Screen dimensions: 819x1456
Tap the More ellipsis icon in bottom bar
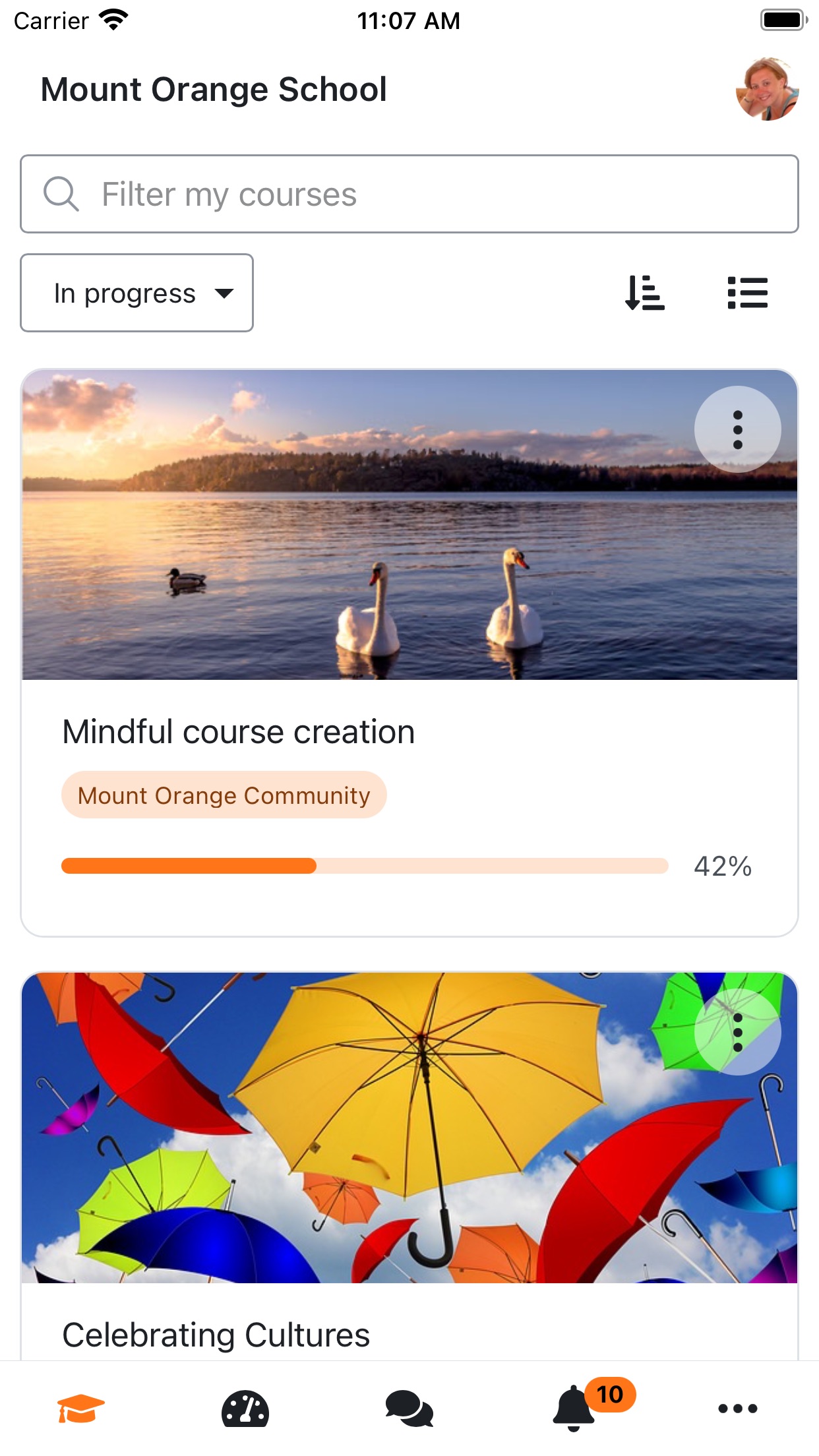737,1408
